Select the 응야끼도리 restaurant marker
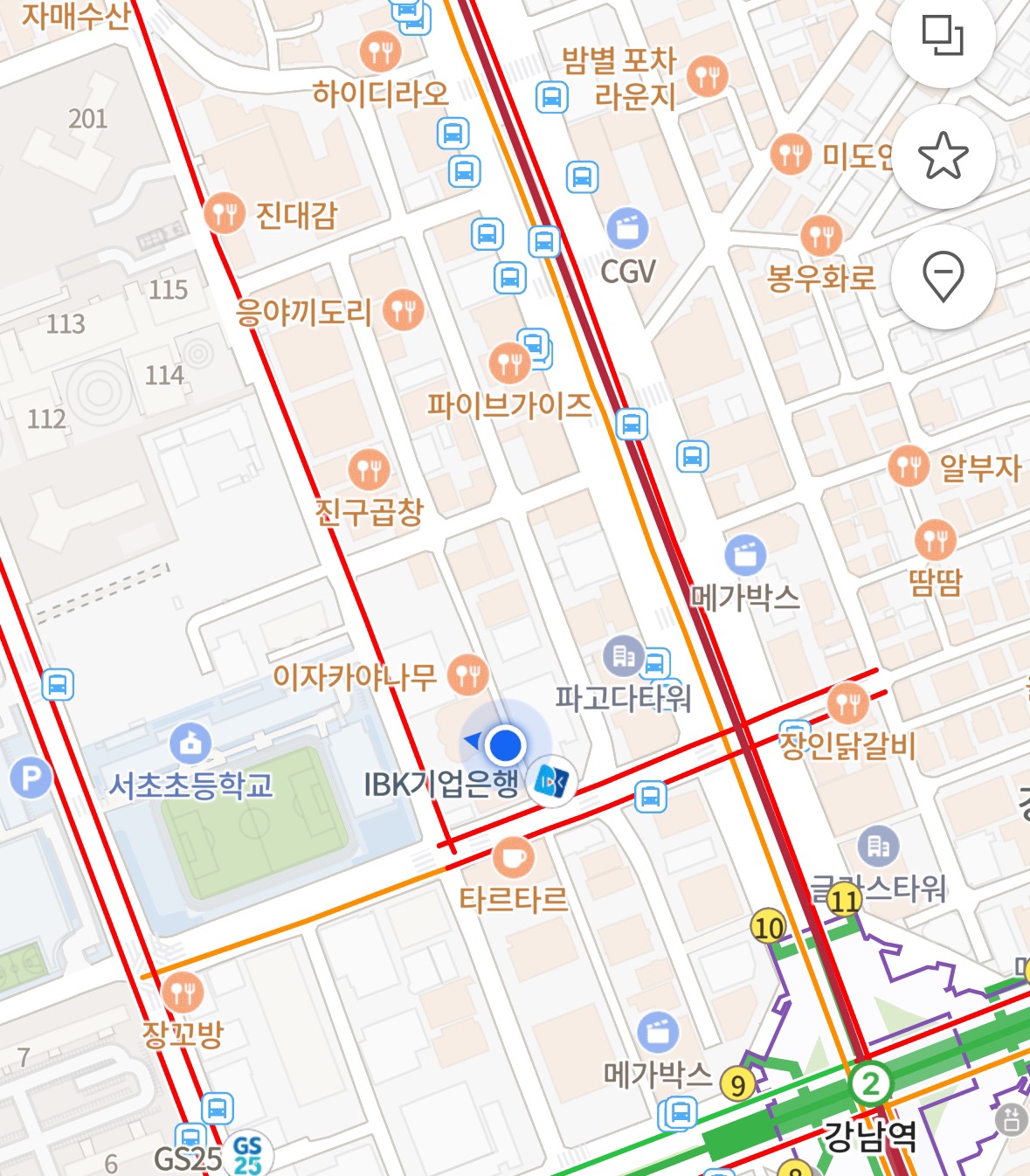Image resolution: width=1030 pixels, height=1176 pixels. (403, 309)
